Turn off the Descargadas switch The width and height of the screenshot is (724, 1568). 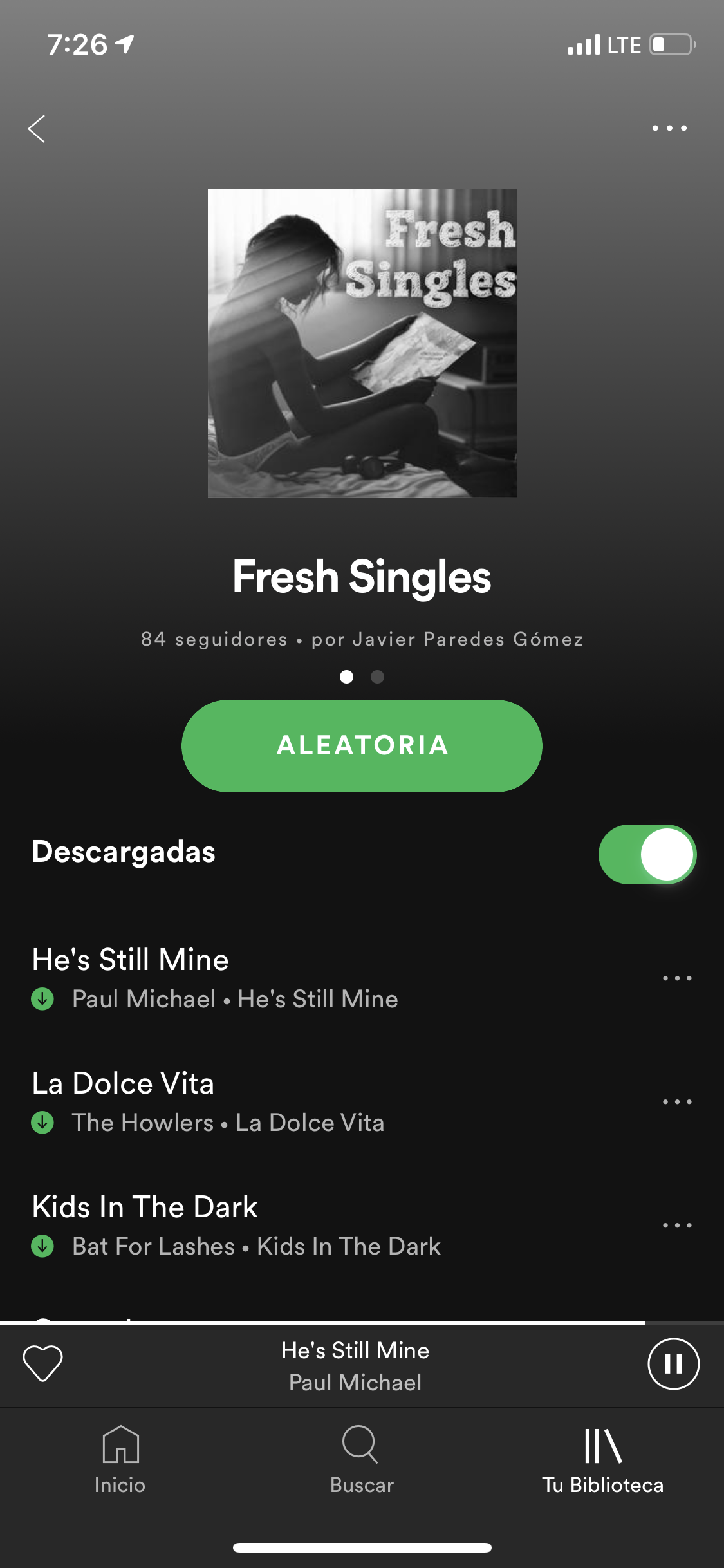point(647,854)
